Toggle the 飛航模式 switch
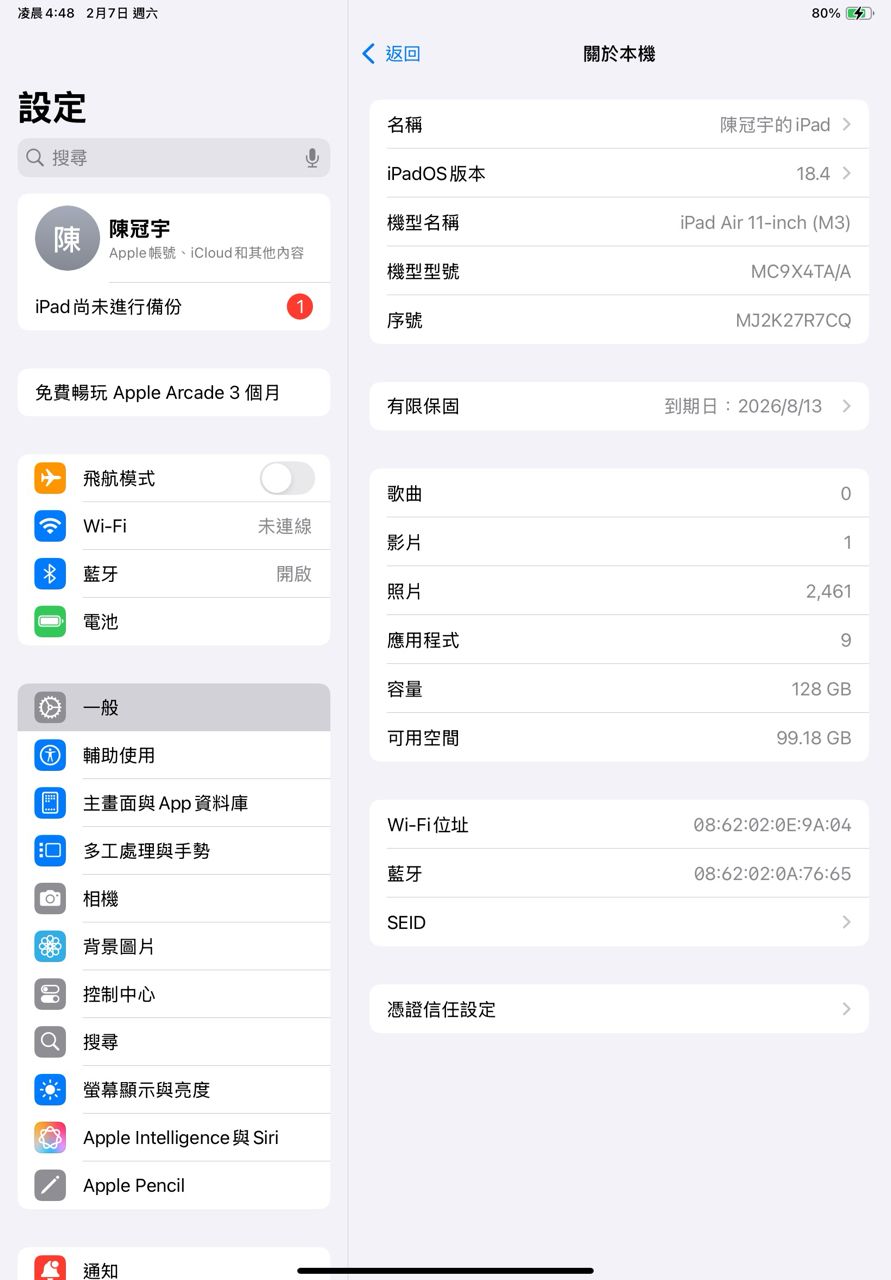 pyautogui.click(x=287, y=478)
